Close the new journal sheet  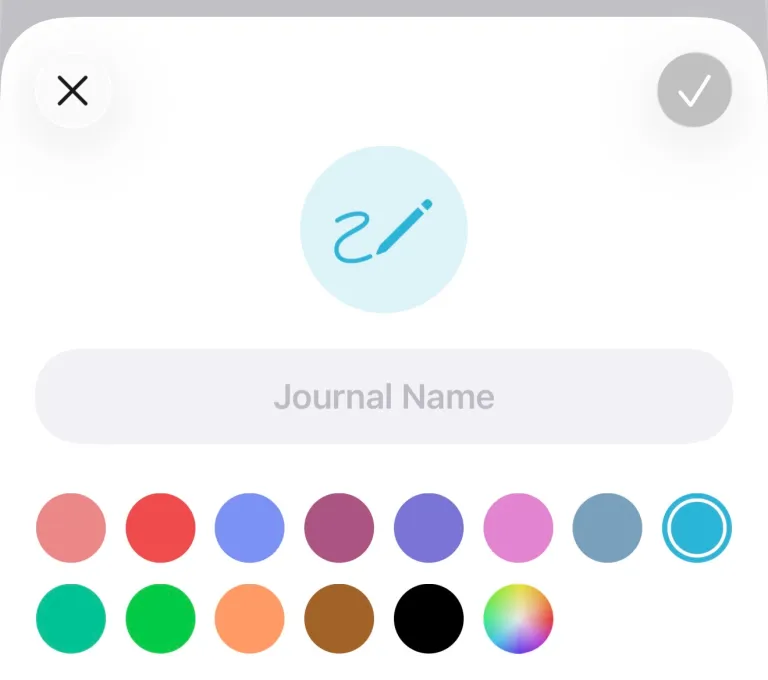[72, 92]
